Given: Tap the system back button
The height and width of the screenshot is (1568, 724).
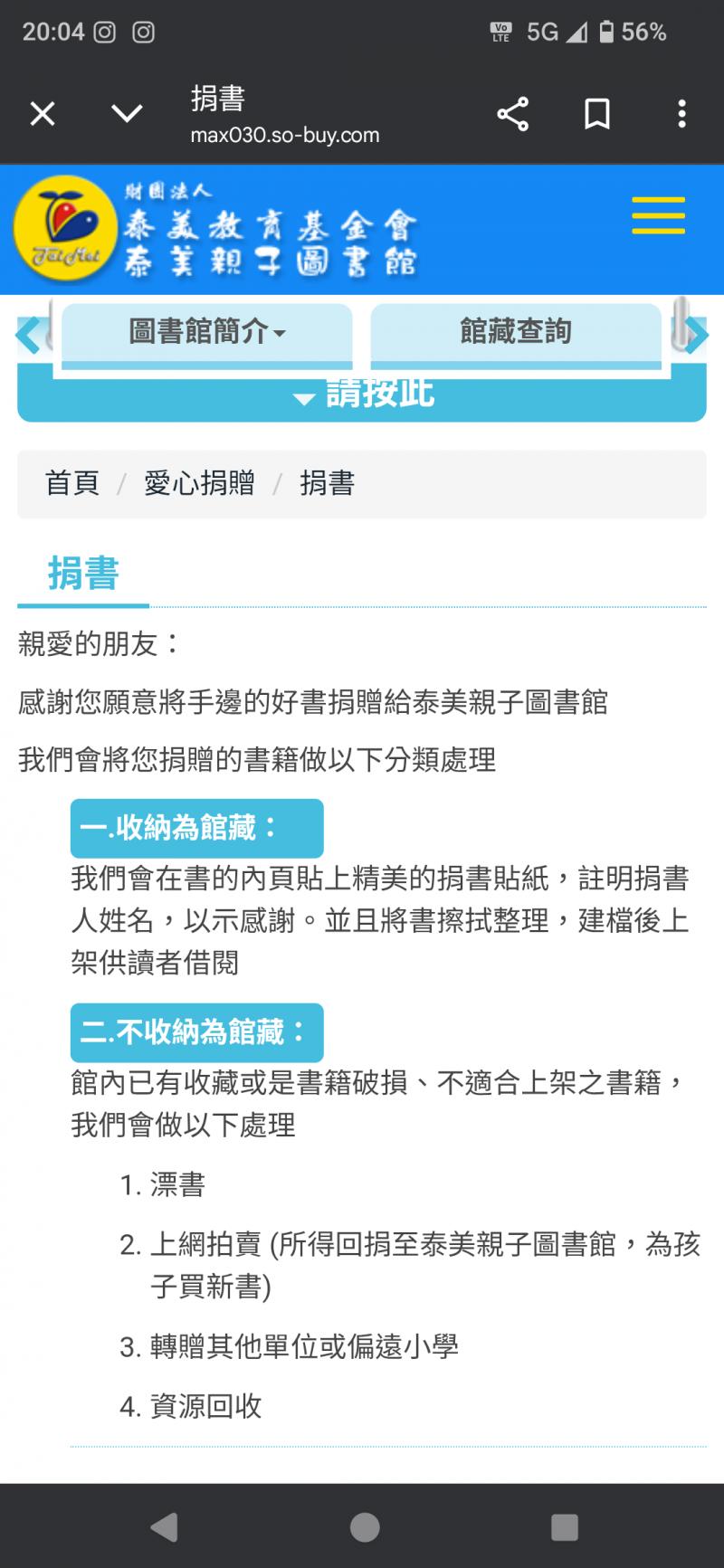Looking at the screenshot, I should tap(165, 1527).
